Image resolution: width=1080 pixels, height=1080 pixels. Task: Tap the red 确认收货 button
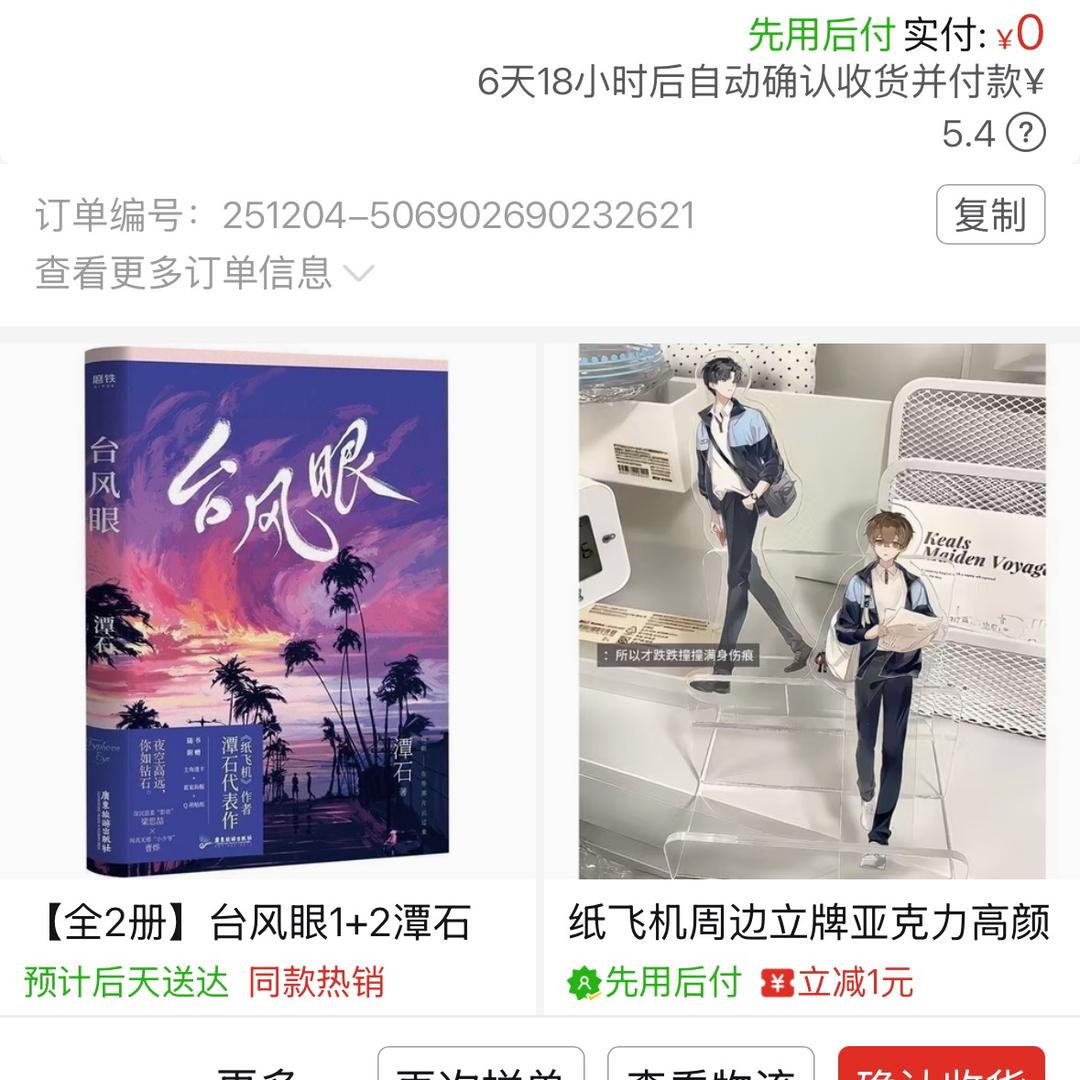pyautogui.click(x=940, y=1066)
